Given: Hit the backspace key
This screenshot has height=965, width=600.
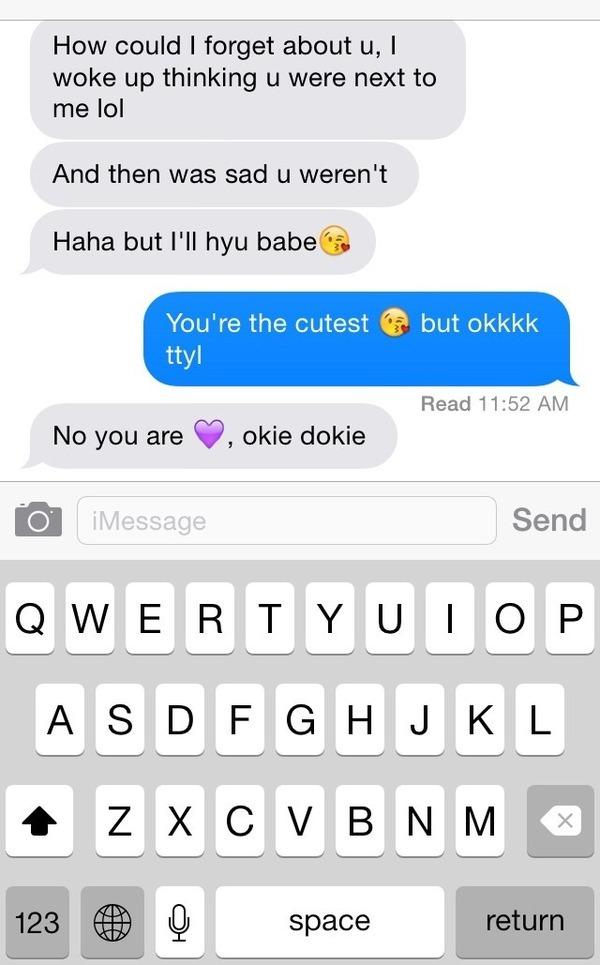Looking at the screenshot, I should tap(560, 821).
